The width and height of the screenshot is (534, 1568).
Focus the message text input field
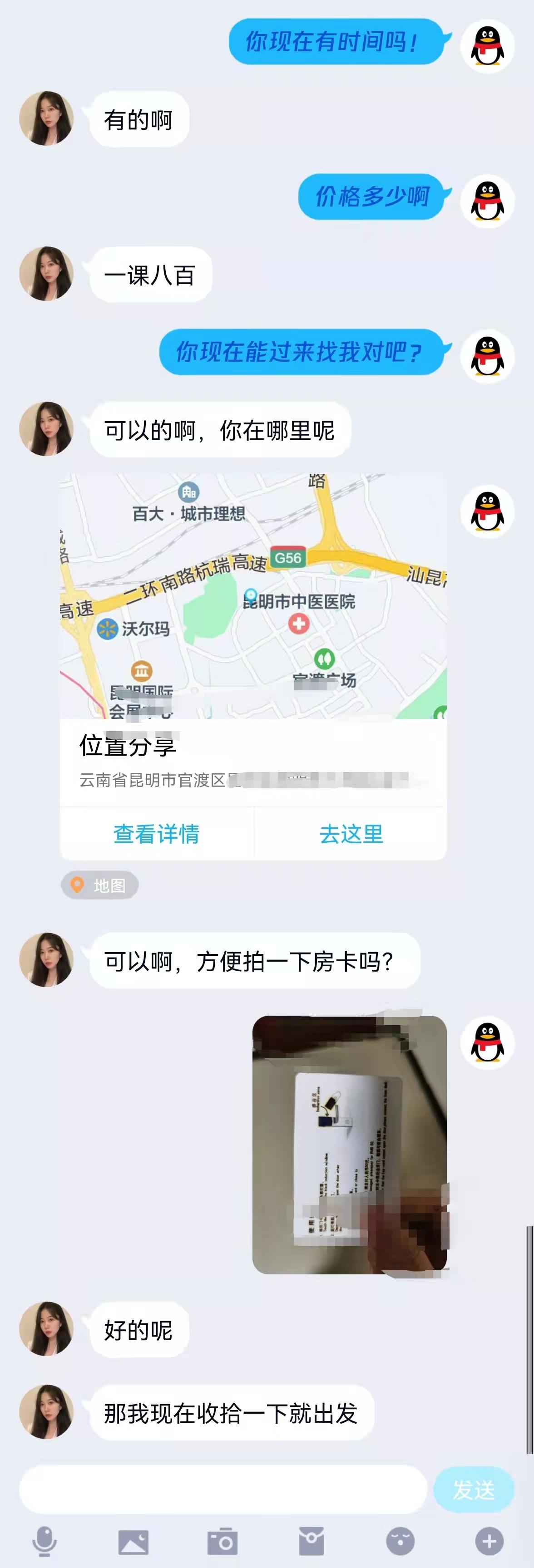[223, 1489]
